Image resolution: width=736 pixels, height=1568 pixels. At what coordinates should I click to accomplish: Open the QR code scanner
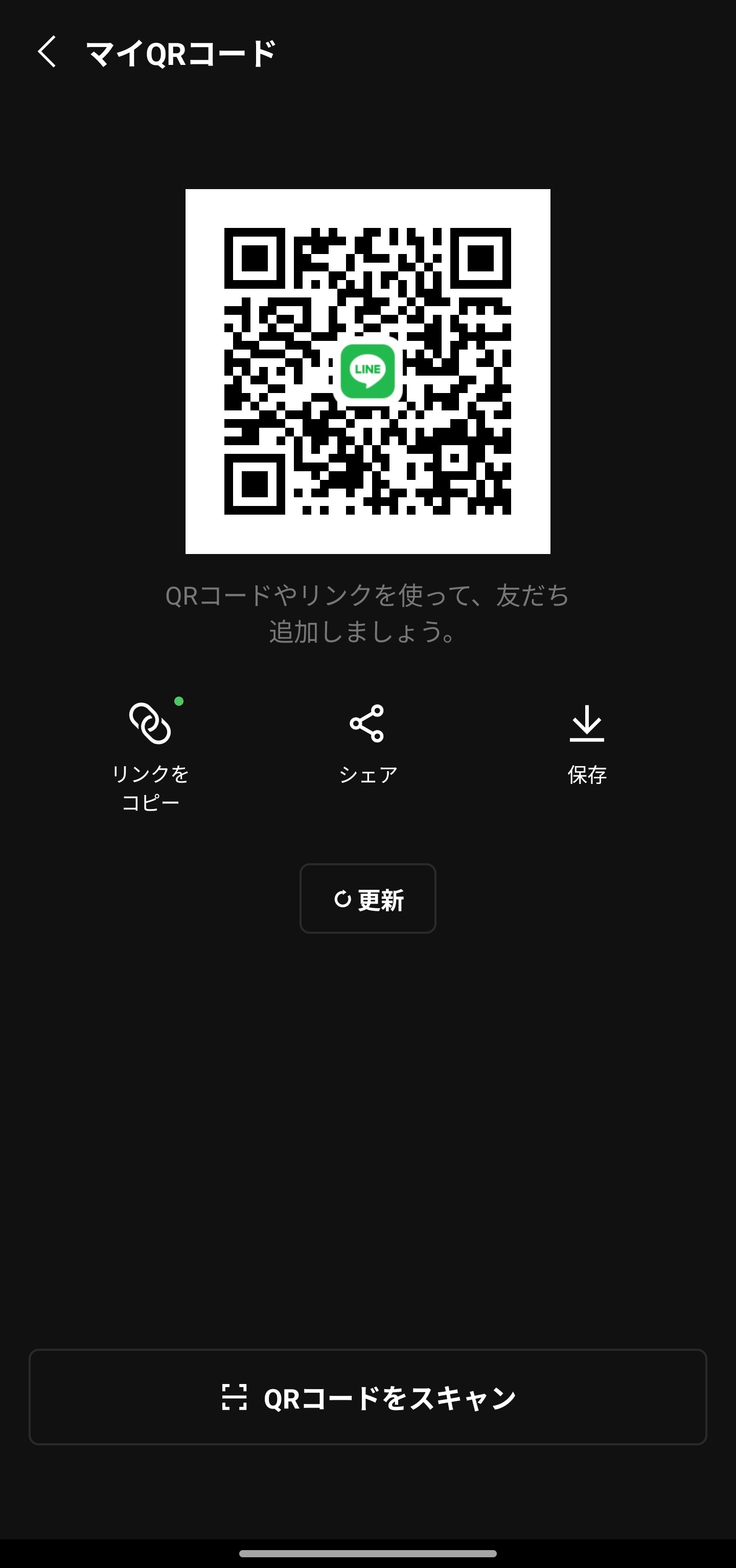click(367, 1397)
